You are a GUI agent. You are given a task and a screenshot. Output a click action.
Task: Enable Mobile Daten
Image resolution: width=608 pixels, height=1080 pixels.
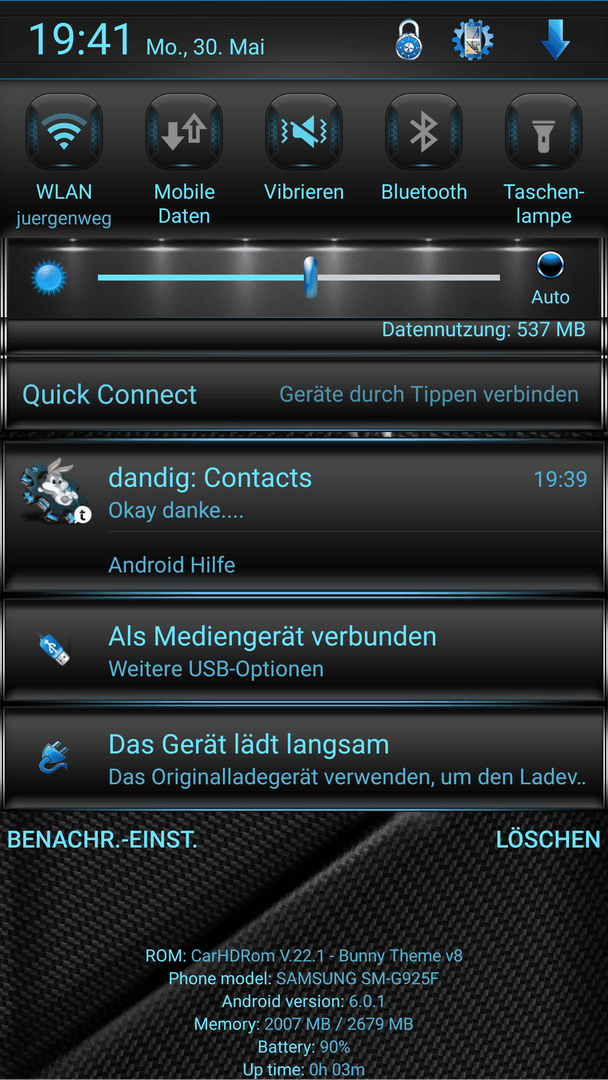(184, 133)
